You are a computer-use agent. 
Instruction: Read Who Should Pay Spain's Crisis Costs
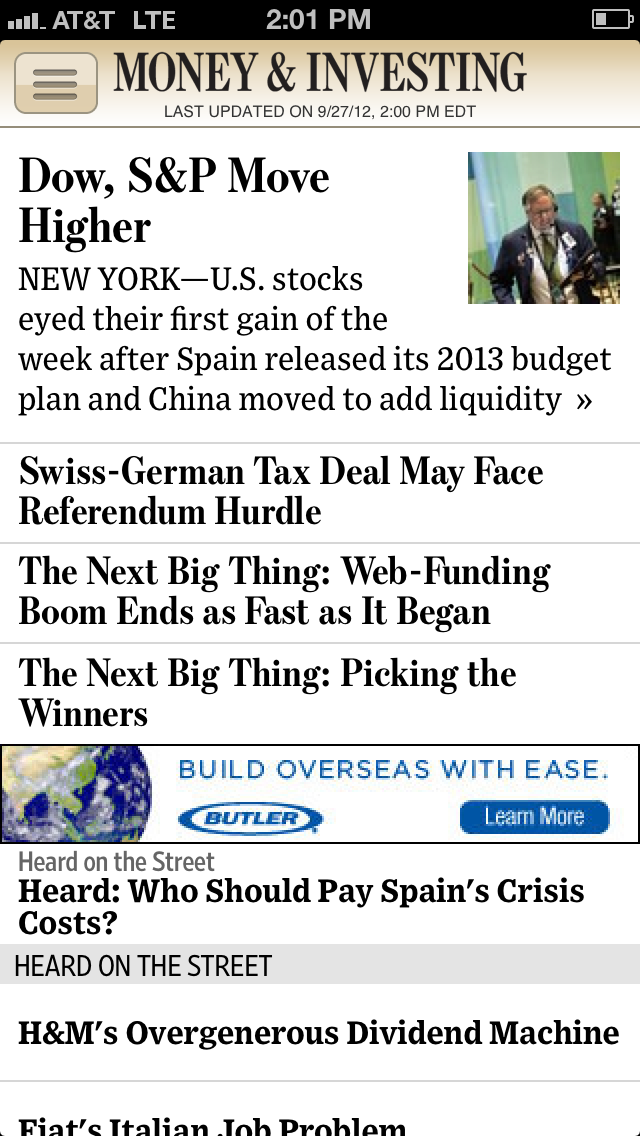coord(301,906)
